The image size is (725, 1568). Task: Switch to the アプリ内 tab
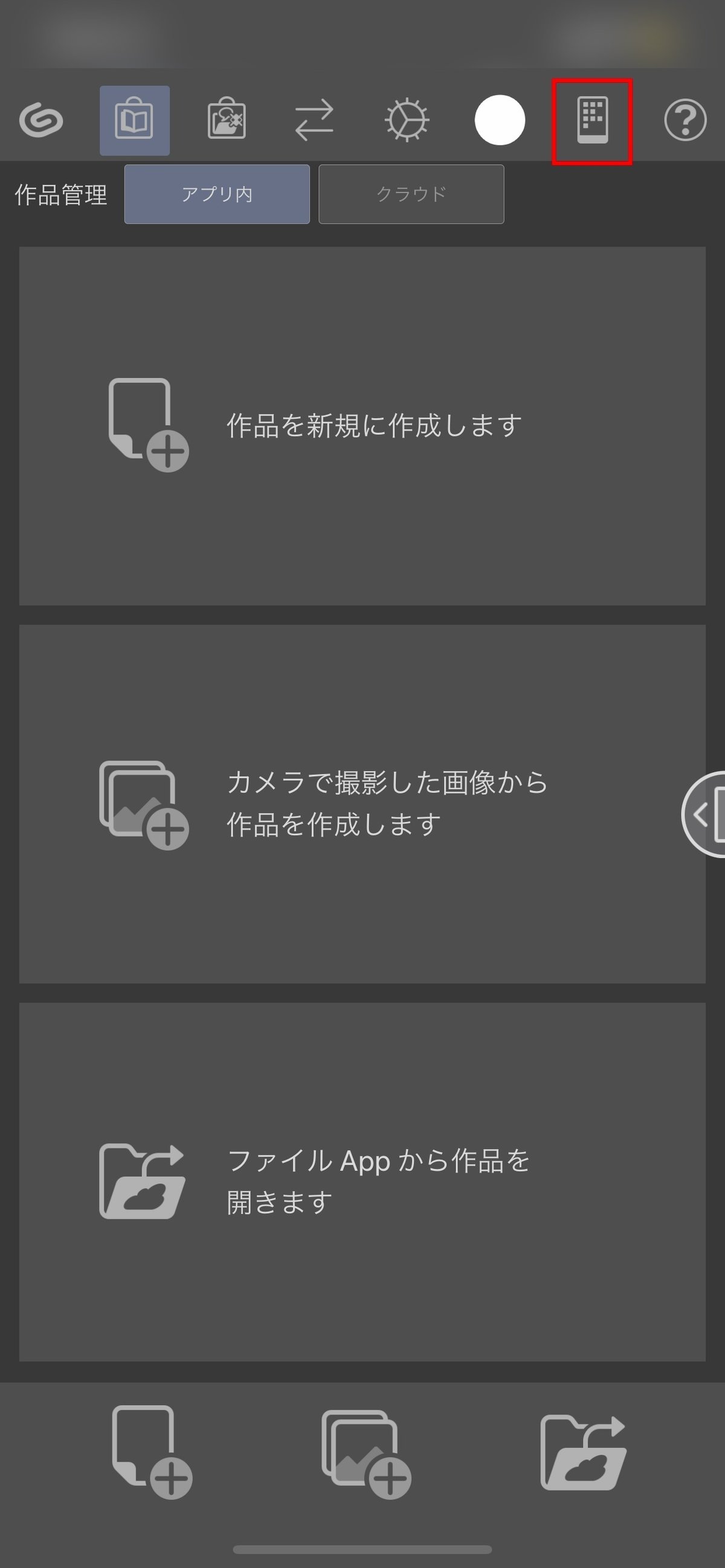(217, 194)
